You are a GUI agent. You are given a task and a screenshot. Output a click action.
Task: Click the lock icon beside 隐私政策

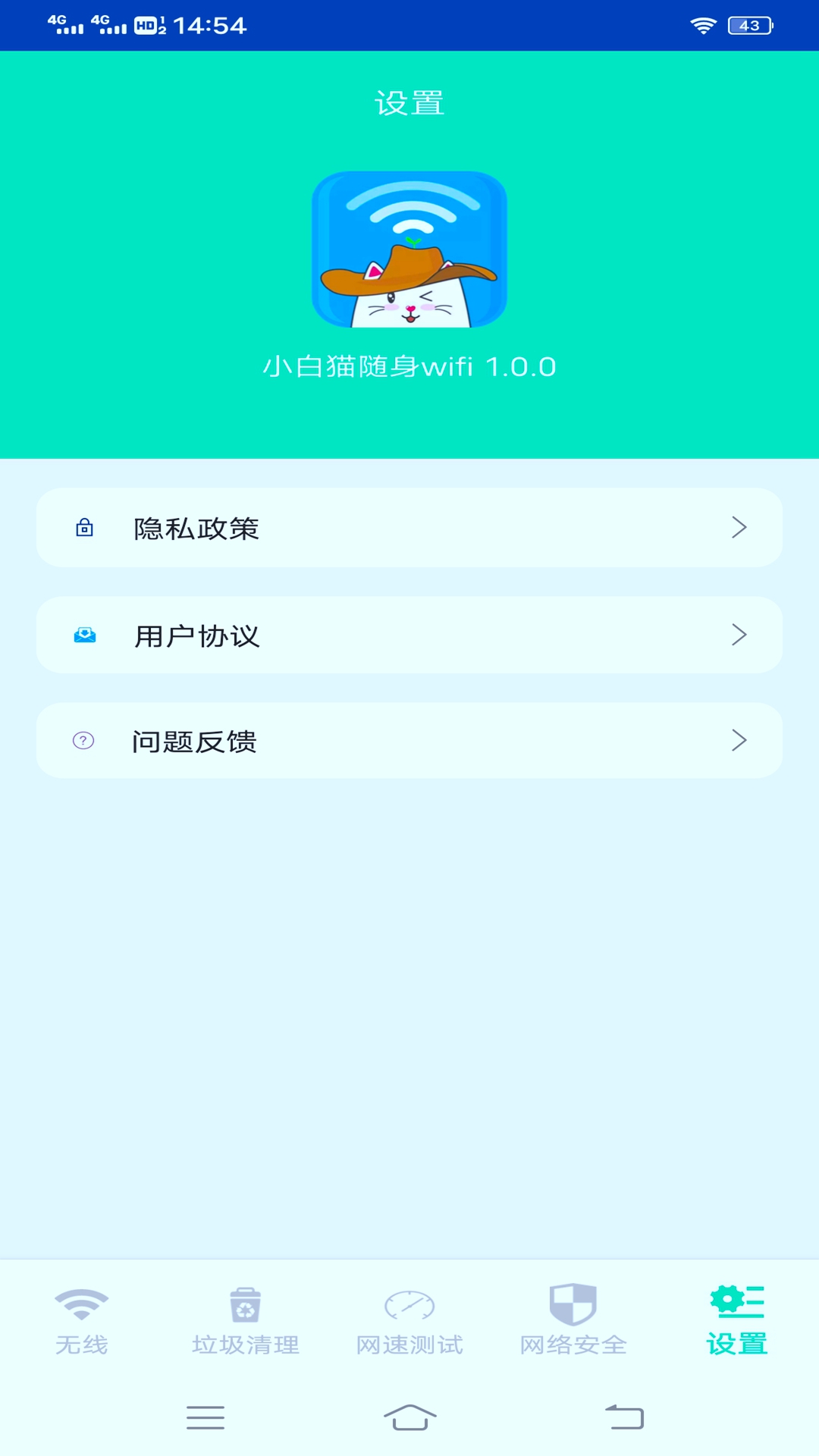pos(84,529)
